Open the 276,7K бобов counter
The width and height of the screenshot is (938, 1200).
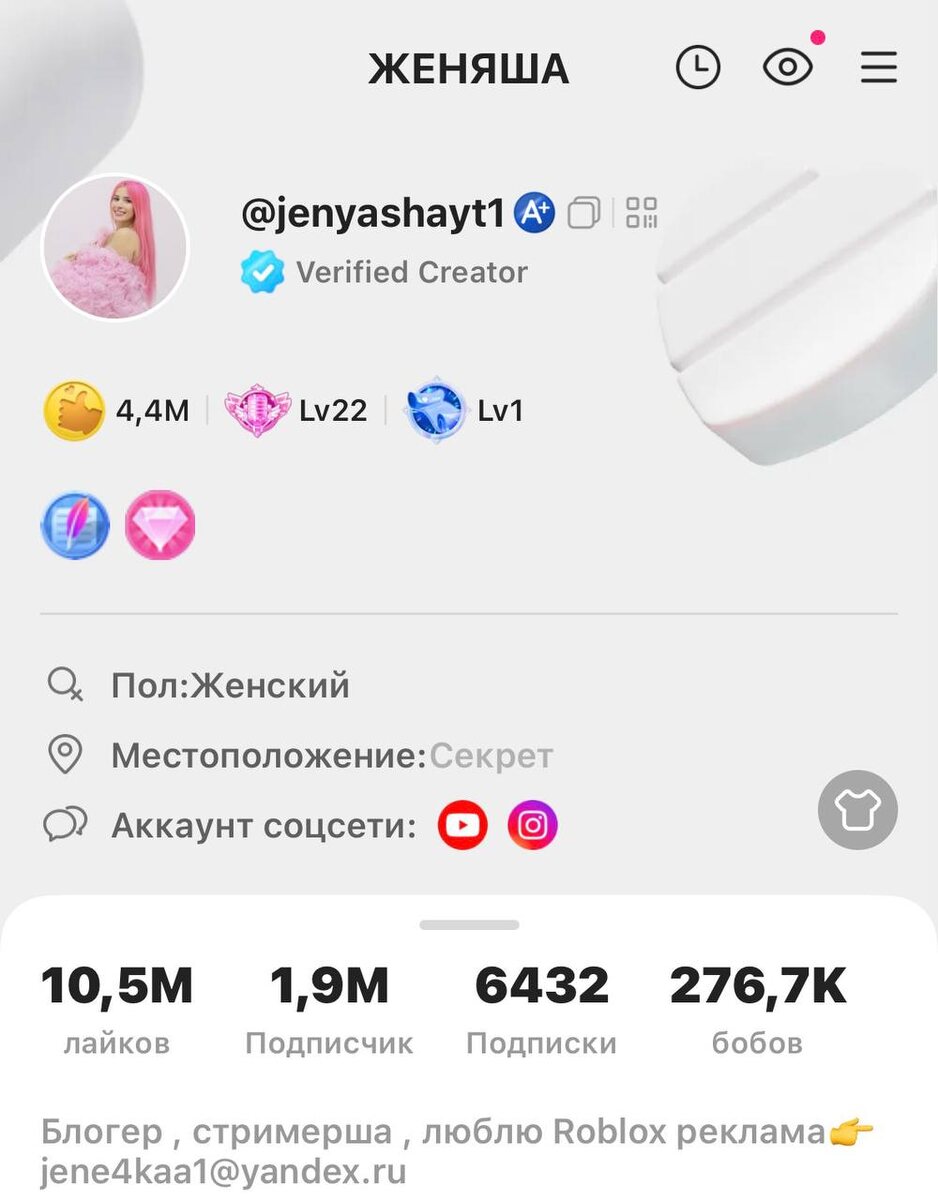[757, 1010]
